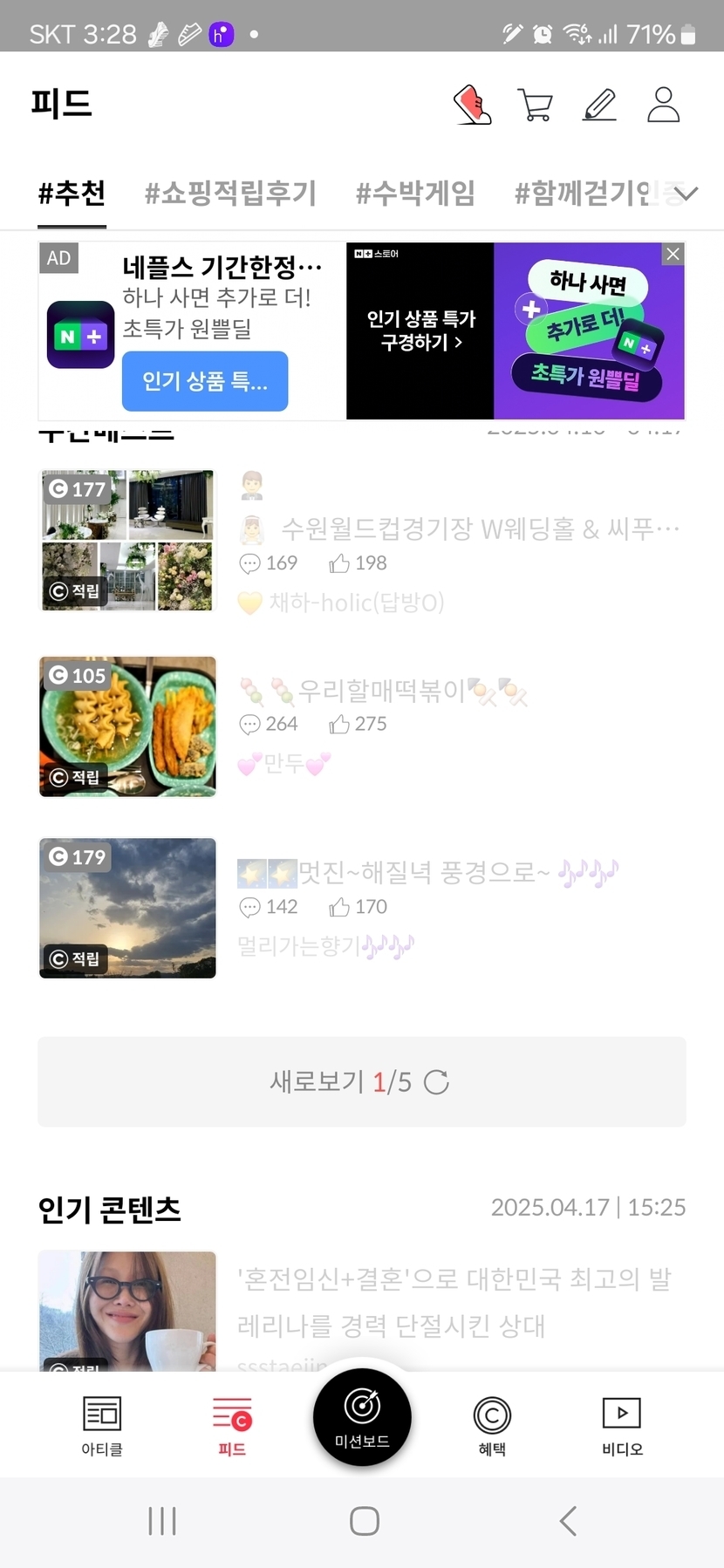Open the shoe step-counter icon
724x1568 pixels.
click(473, 105)
